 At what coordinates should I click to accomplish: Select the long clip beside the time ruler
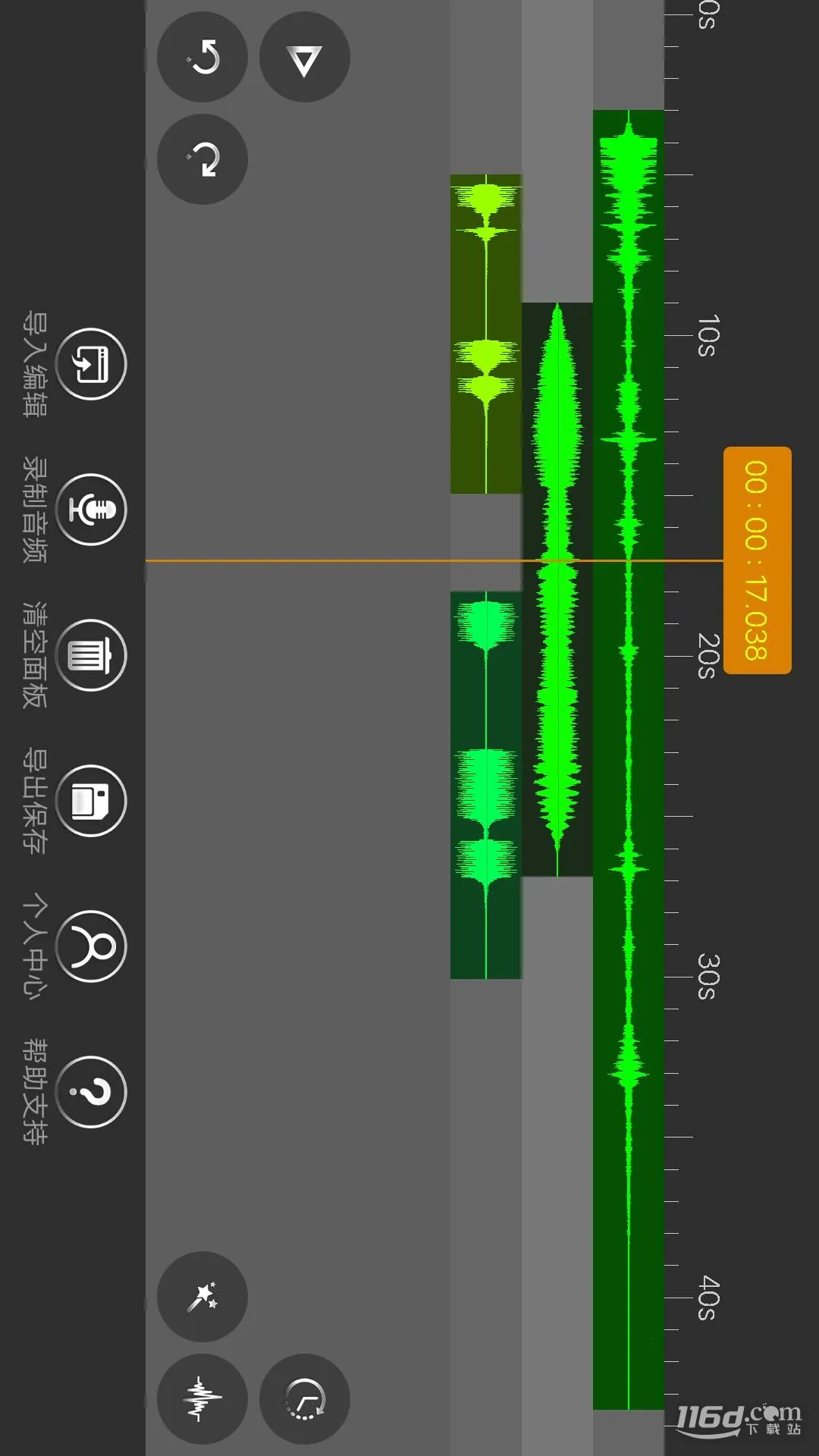click(628, 758)
